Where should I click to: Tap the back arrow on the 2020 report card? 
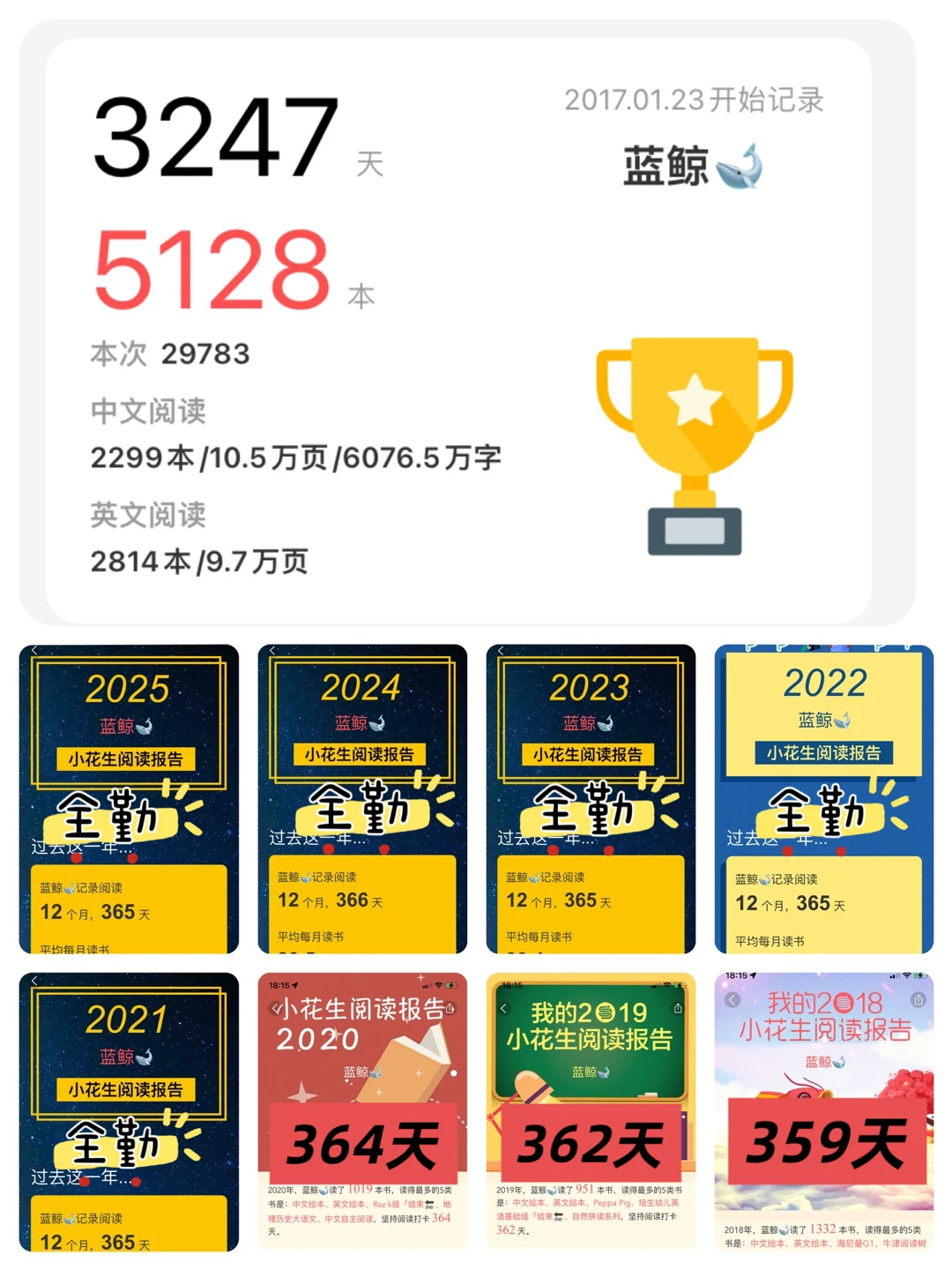point(276,1008)
